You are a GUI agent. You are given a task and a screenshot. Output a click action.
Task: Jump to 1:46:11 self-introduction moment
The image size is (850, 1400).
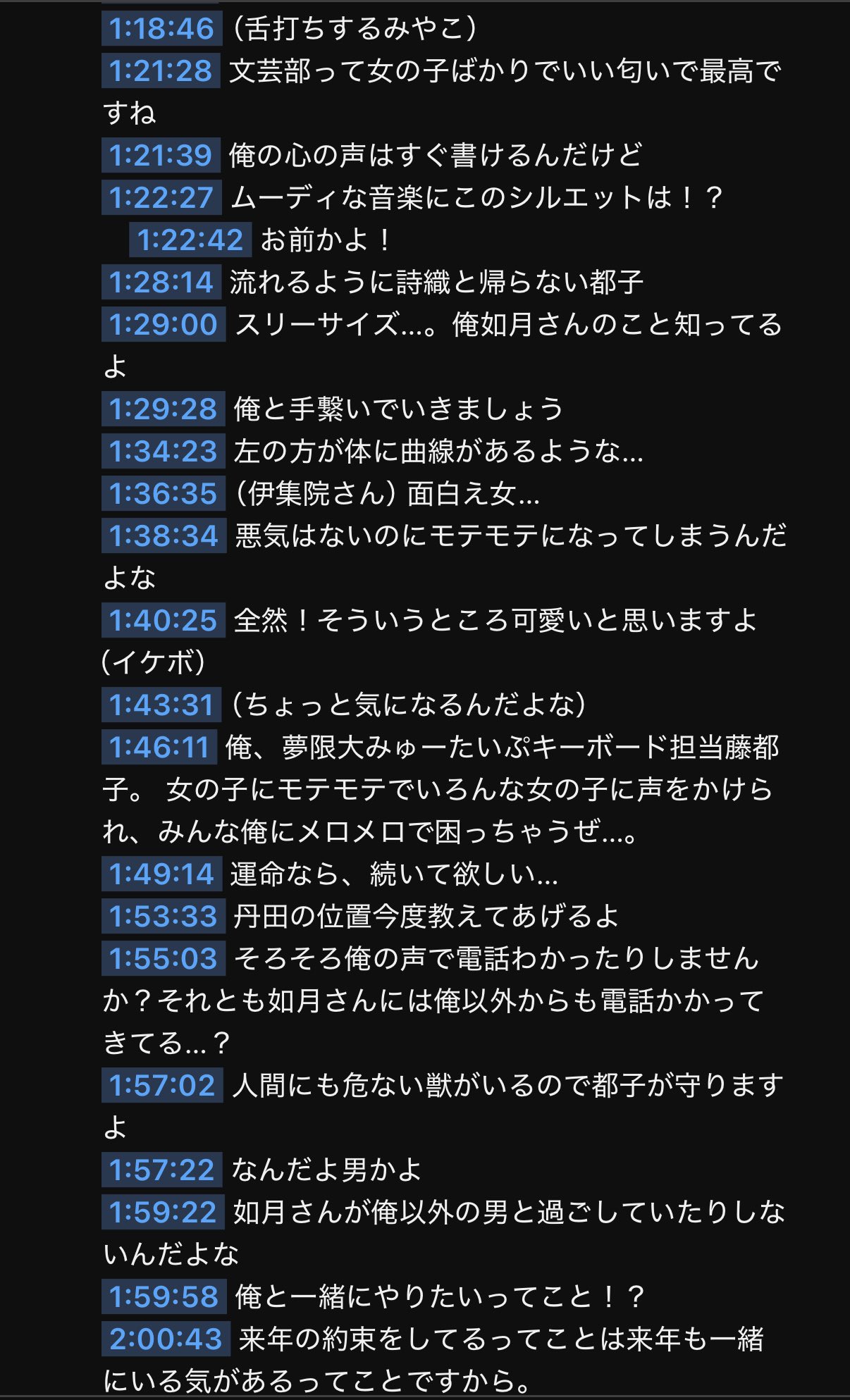click(x=159, y=748)
